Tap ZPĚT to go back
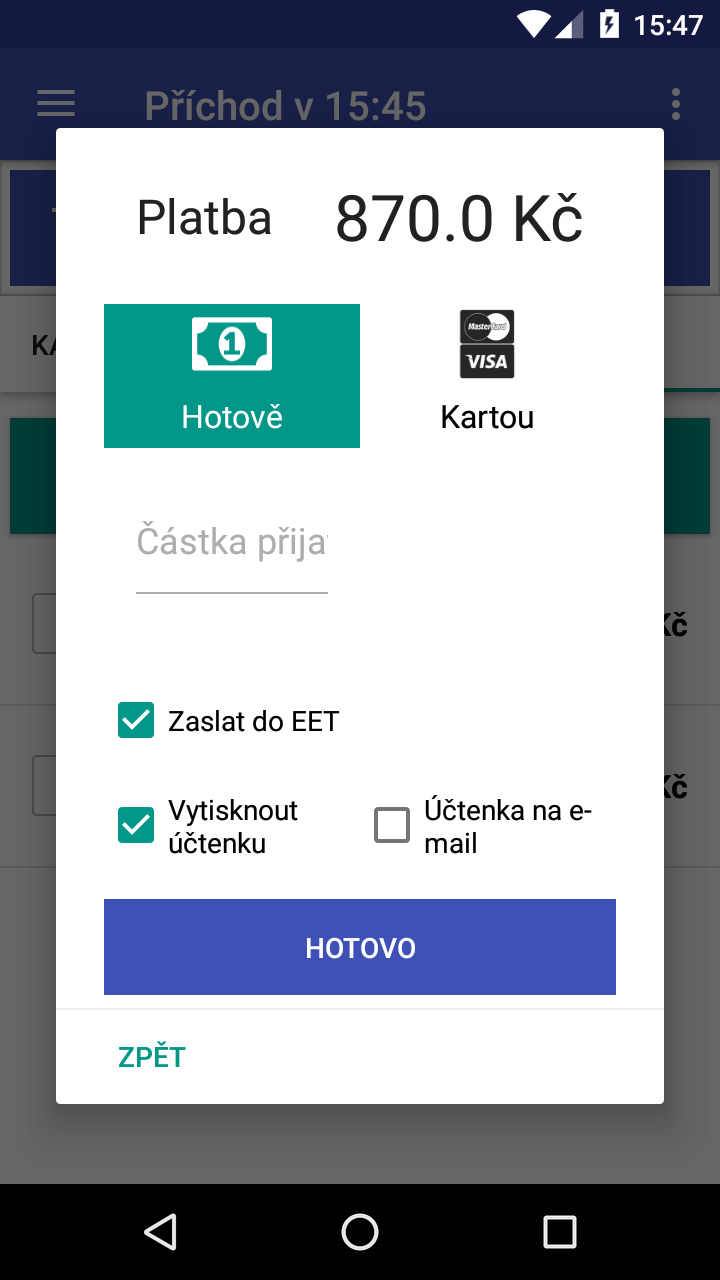The width and height of the screenshot is (720, 1280). click(152, 1057)
